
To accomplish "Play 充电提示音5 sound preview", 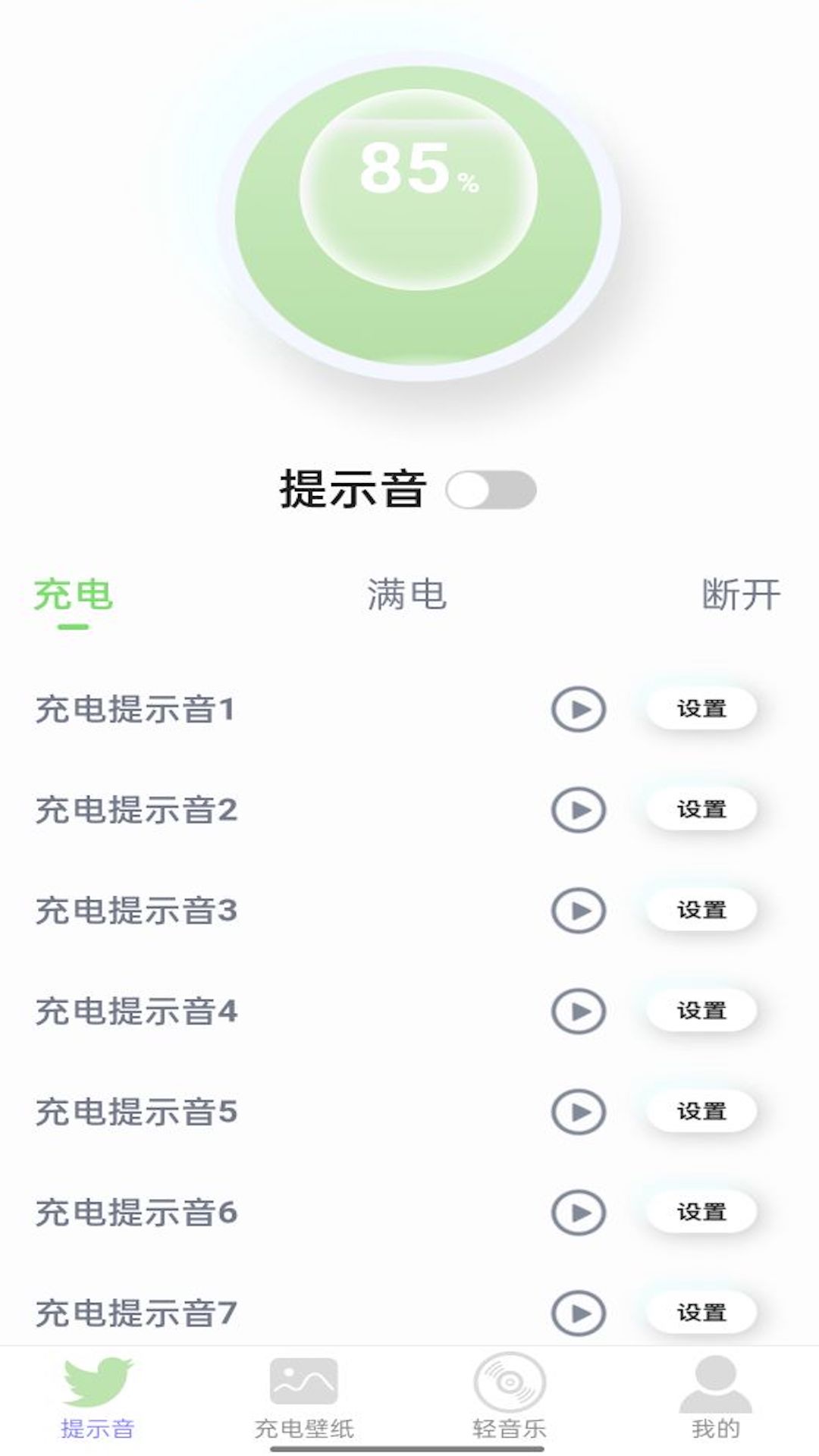I will [x=580, y=1112].
